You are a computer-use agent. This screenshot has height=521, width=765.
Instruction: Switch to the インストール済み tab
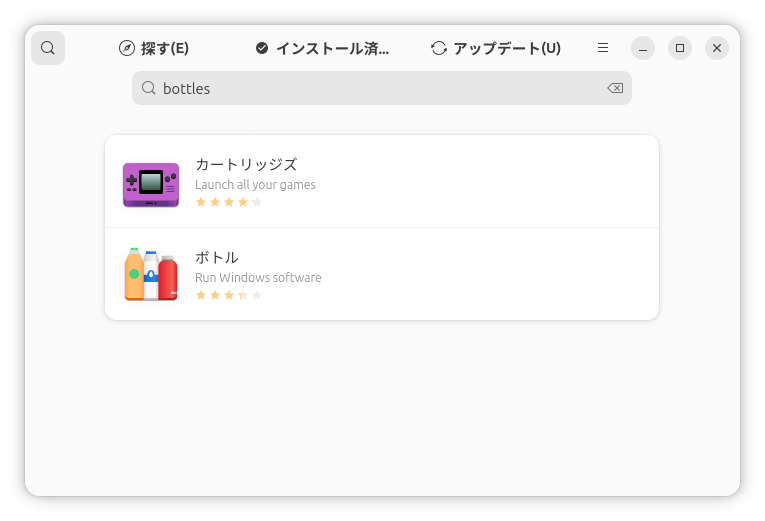pos(322,48)
